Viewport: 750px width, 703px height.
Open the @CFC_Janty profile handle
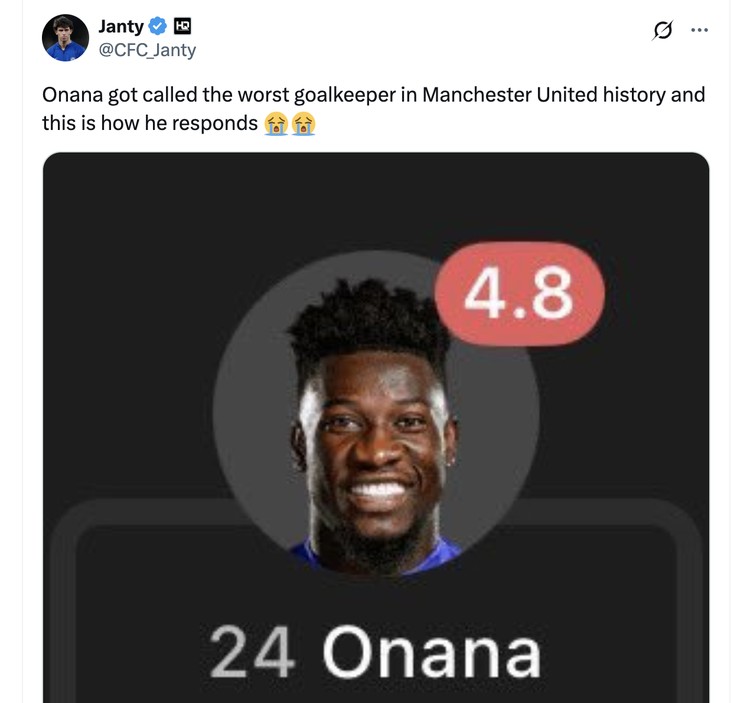point(146,50)
